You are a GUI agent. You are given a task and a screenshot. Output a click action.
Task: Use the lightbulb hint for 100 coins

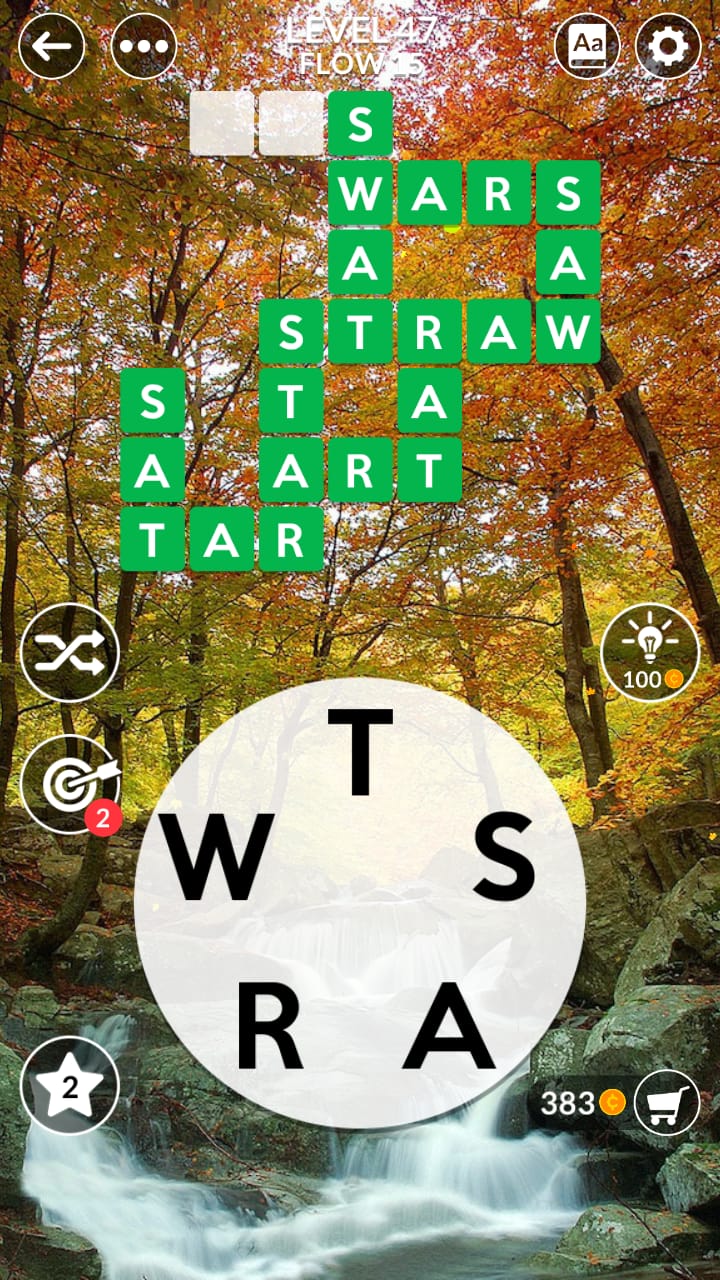coord(650,653)
